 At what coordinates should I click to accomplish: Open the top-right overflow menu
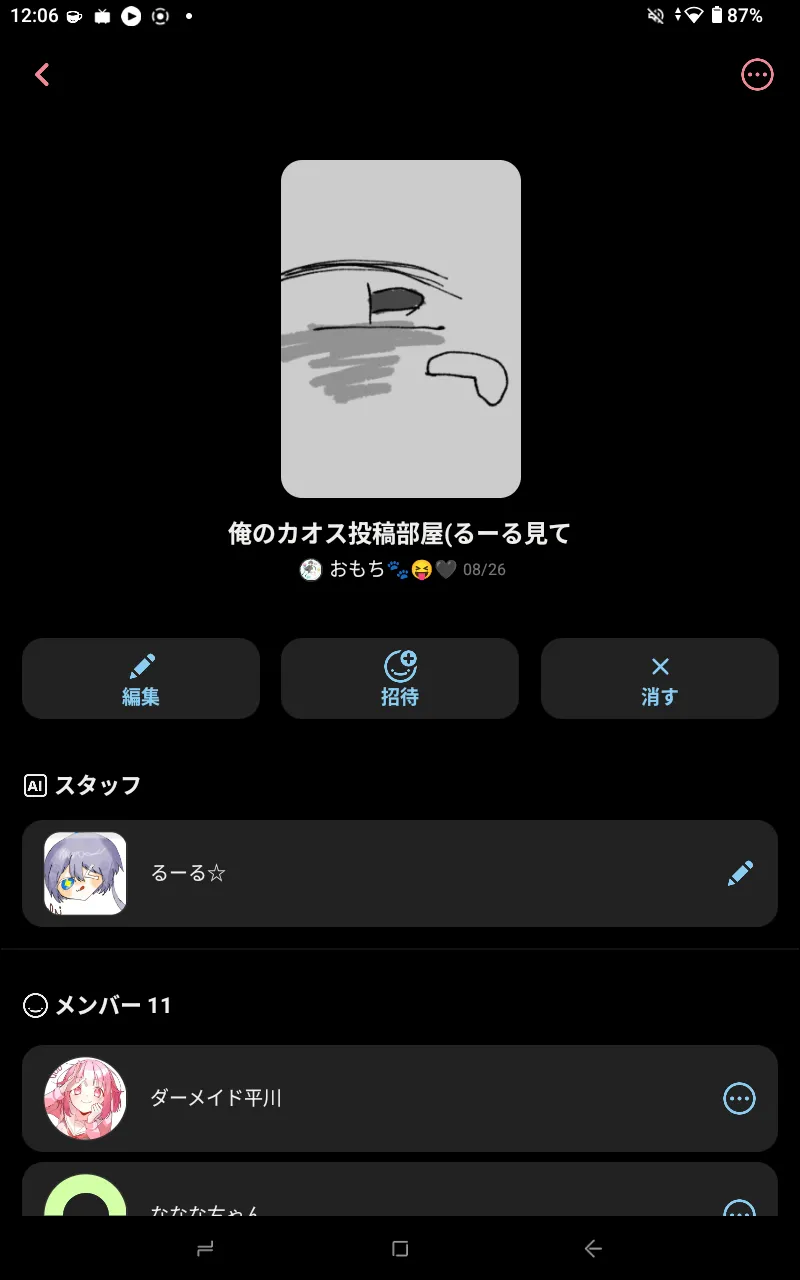tap(757, 75)
